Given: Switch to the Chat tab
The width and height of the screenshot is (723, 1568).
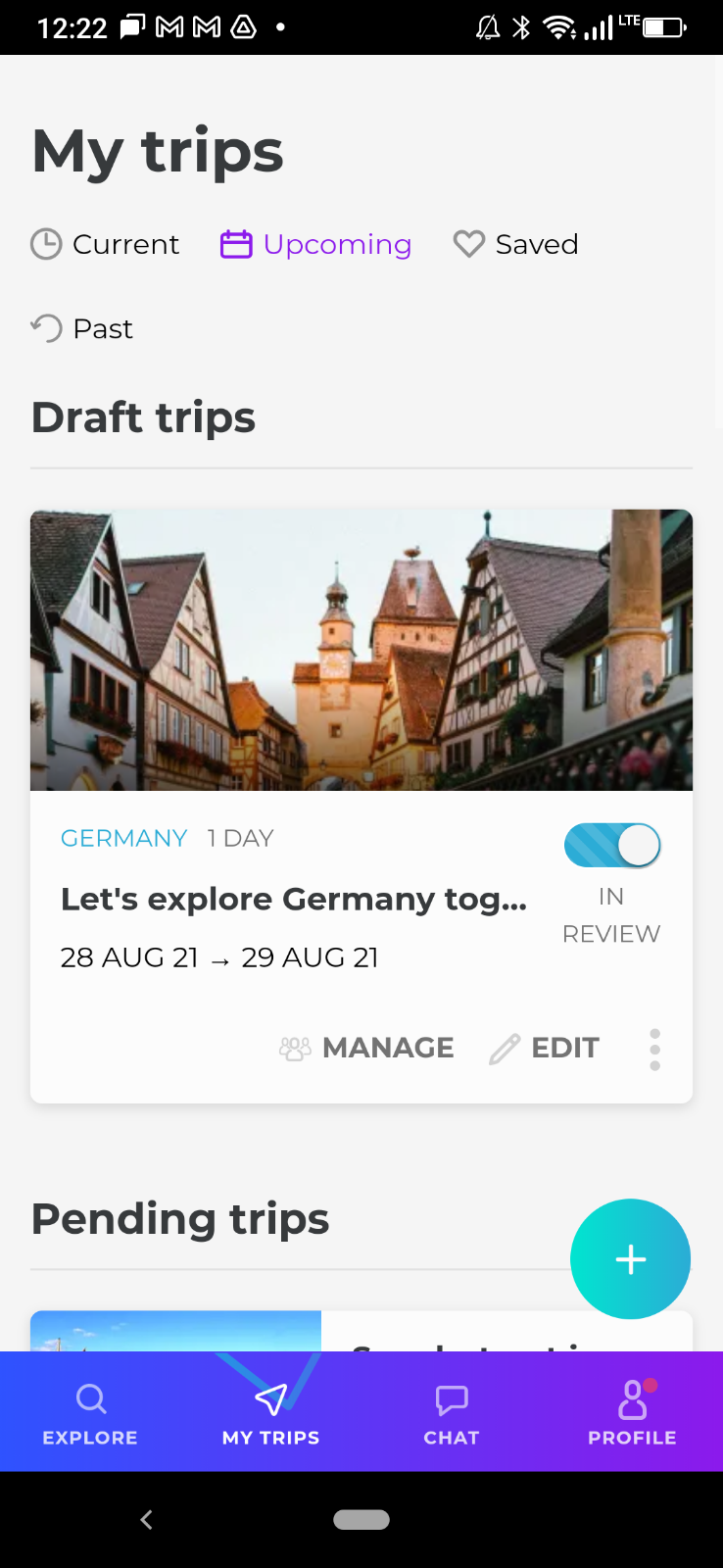Looking at the screenshot, I should coord(452,1412).
